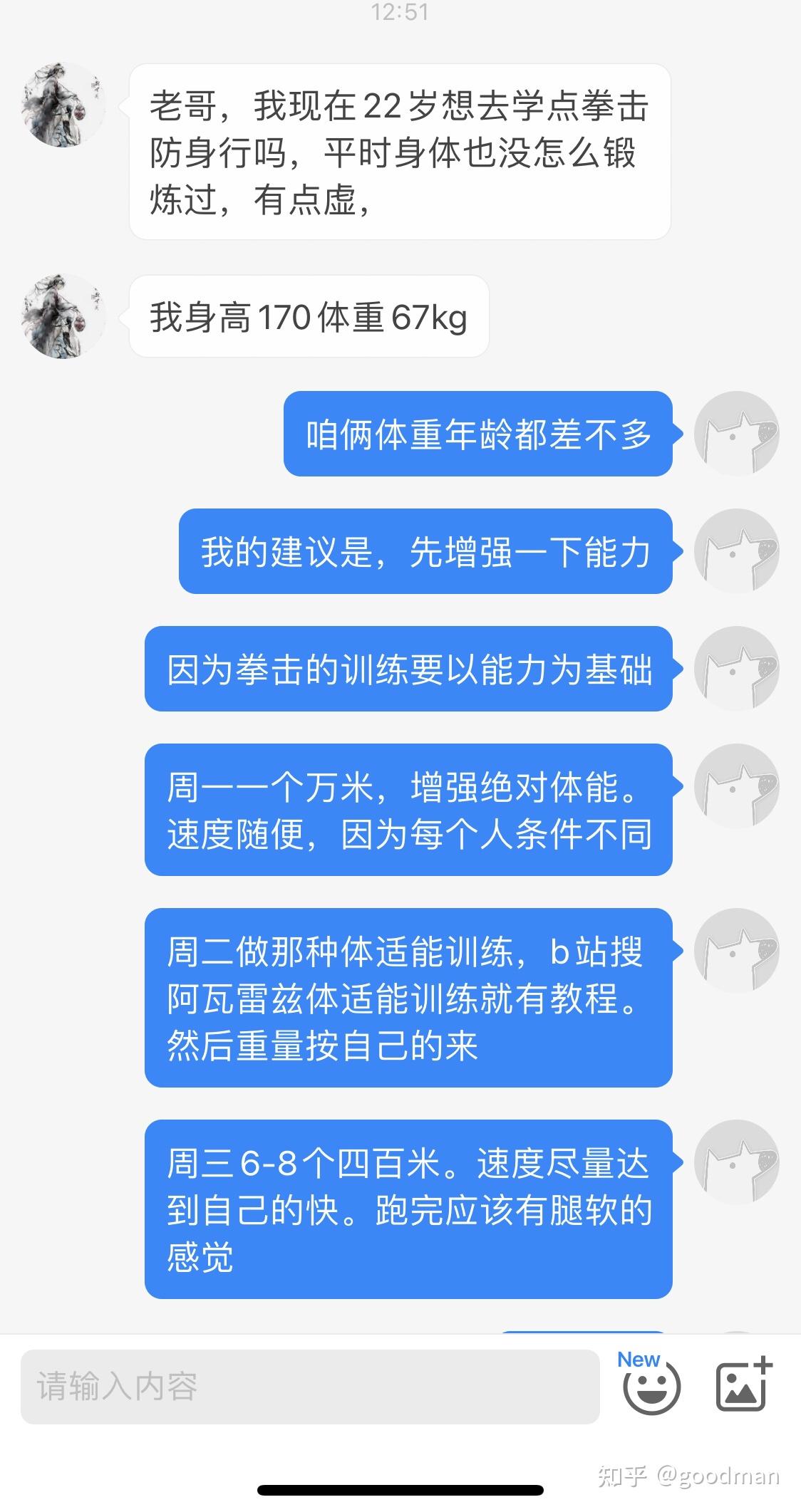The width and height of the screenshot is (801, 1512).
Task: Tap the message input field
Action: click(310, 1387)
